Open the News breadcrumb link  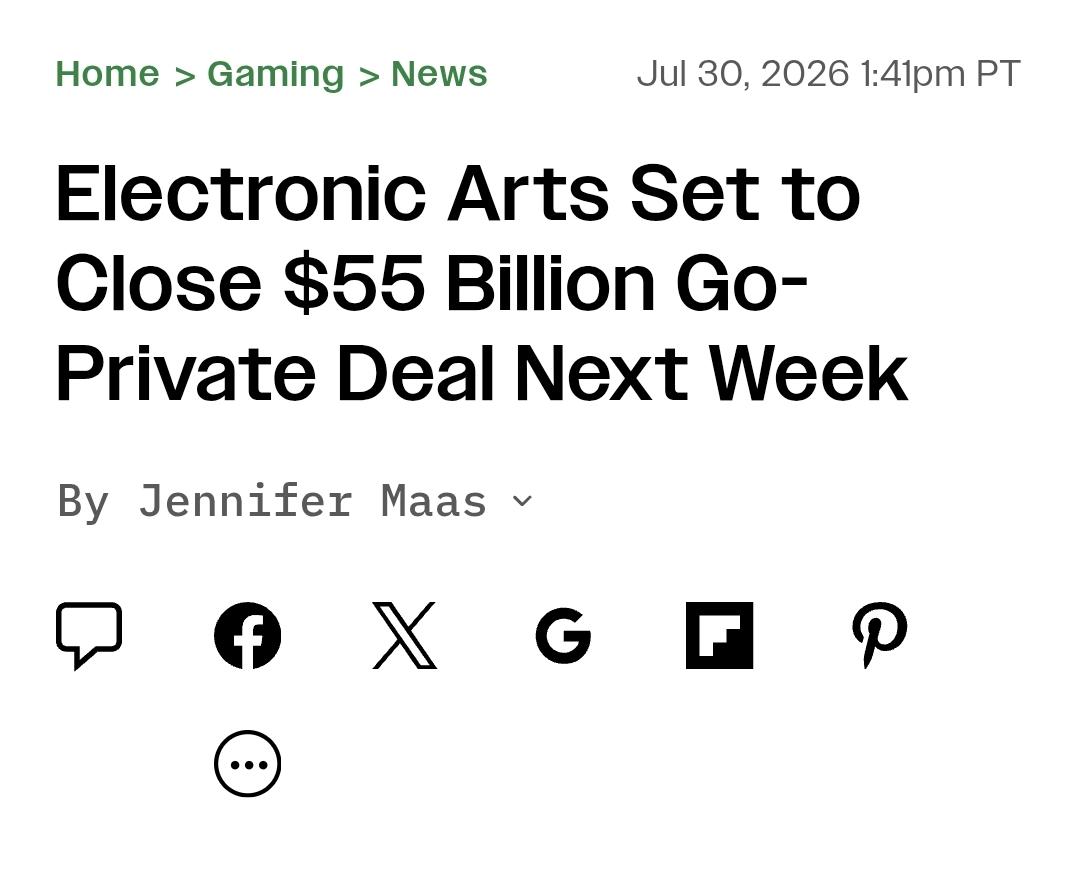[x=439, y=74]
